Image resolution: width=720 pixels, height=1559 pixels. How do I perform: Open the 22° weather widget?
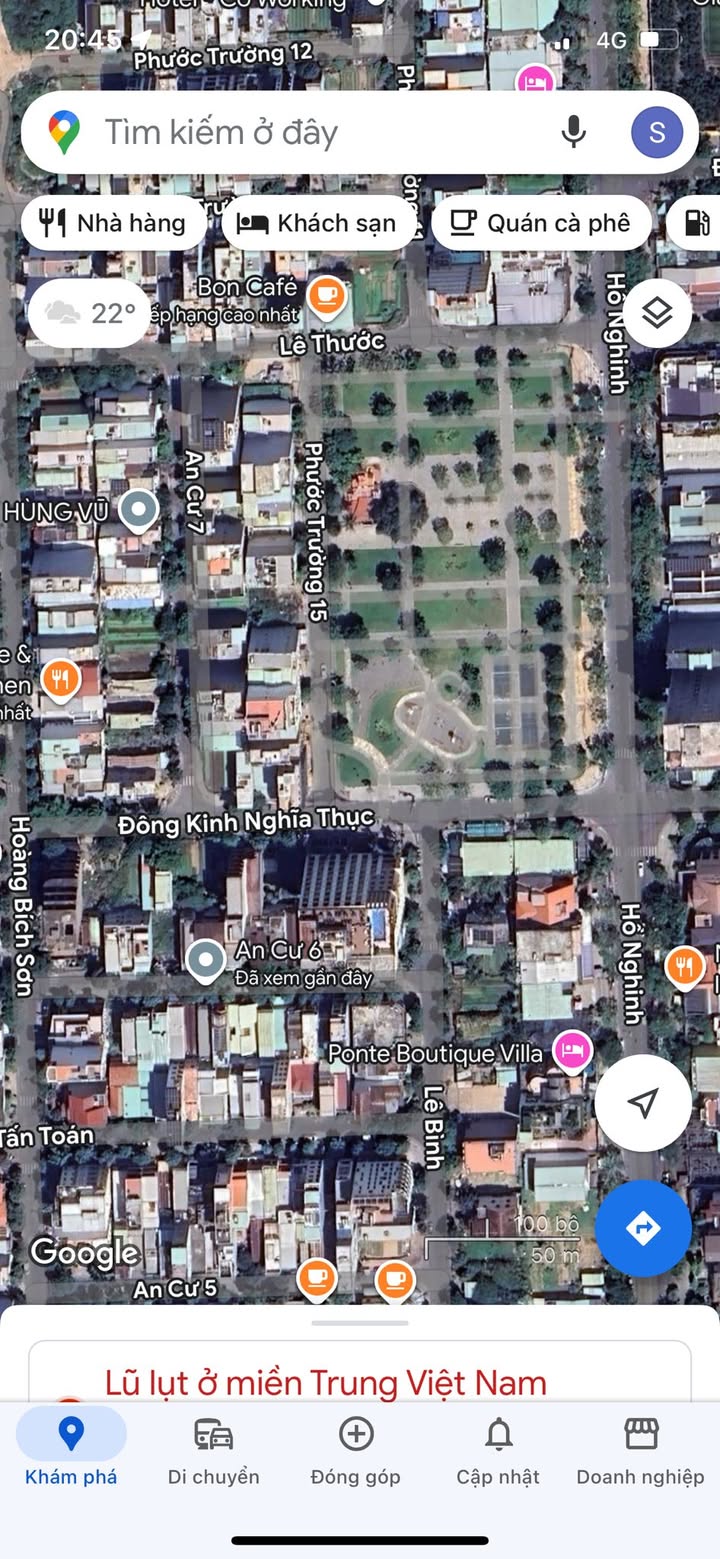(x=89, y=313)
